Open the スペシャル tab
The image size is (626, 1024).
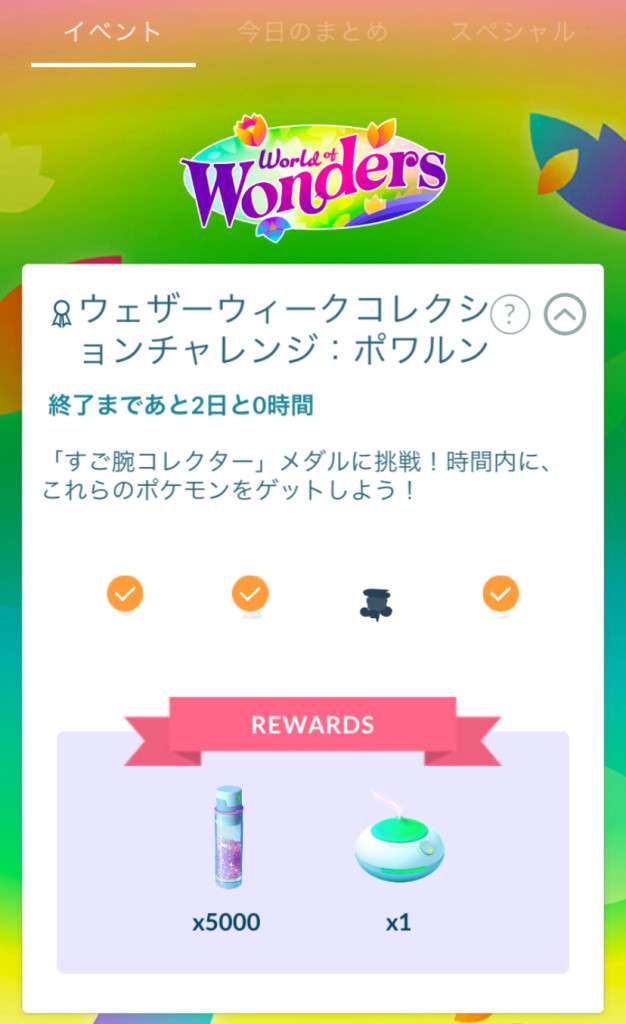click(512, 32)
